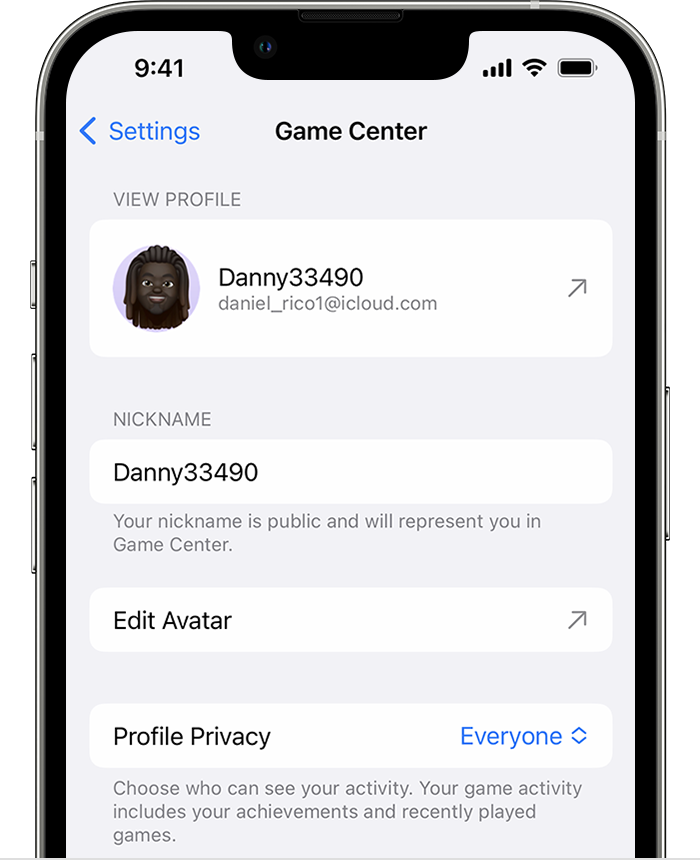View the Danny33490 profile

coord(350,288)
